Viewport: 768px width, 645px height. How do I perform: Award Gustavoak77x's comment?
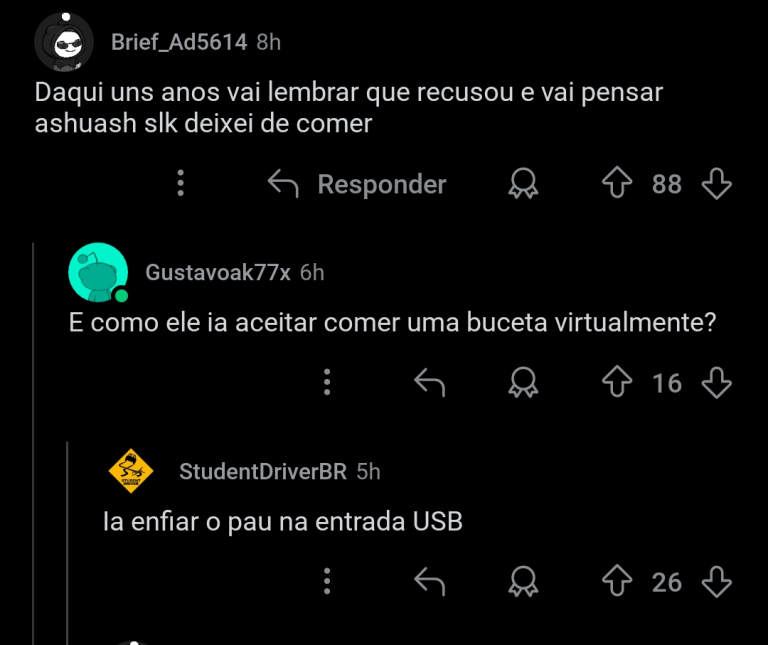[523, 382]
